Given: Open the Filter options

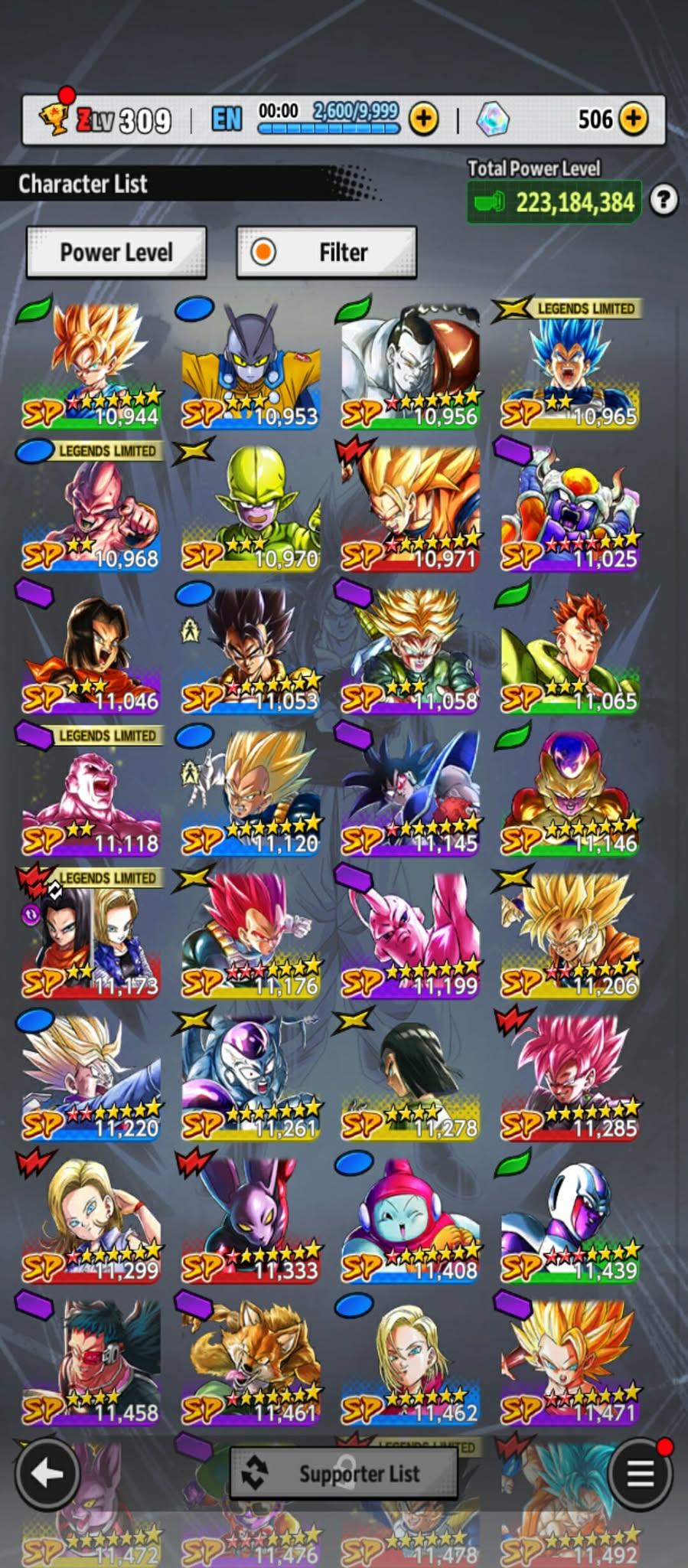Looking at the screenshot, I should pyautogui.click(x=327, y=252).
